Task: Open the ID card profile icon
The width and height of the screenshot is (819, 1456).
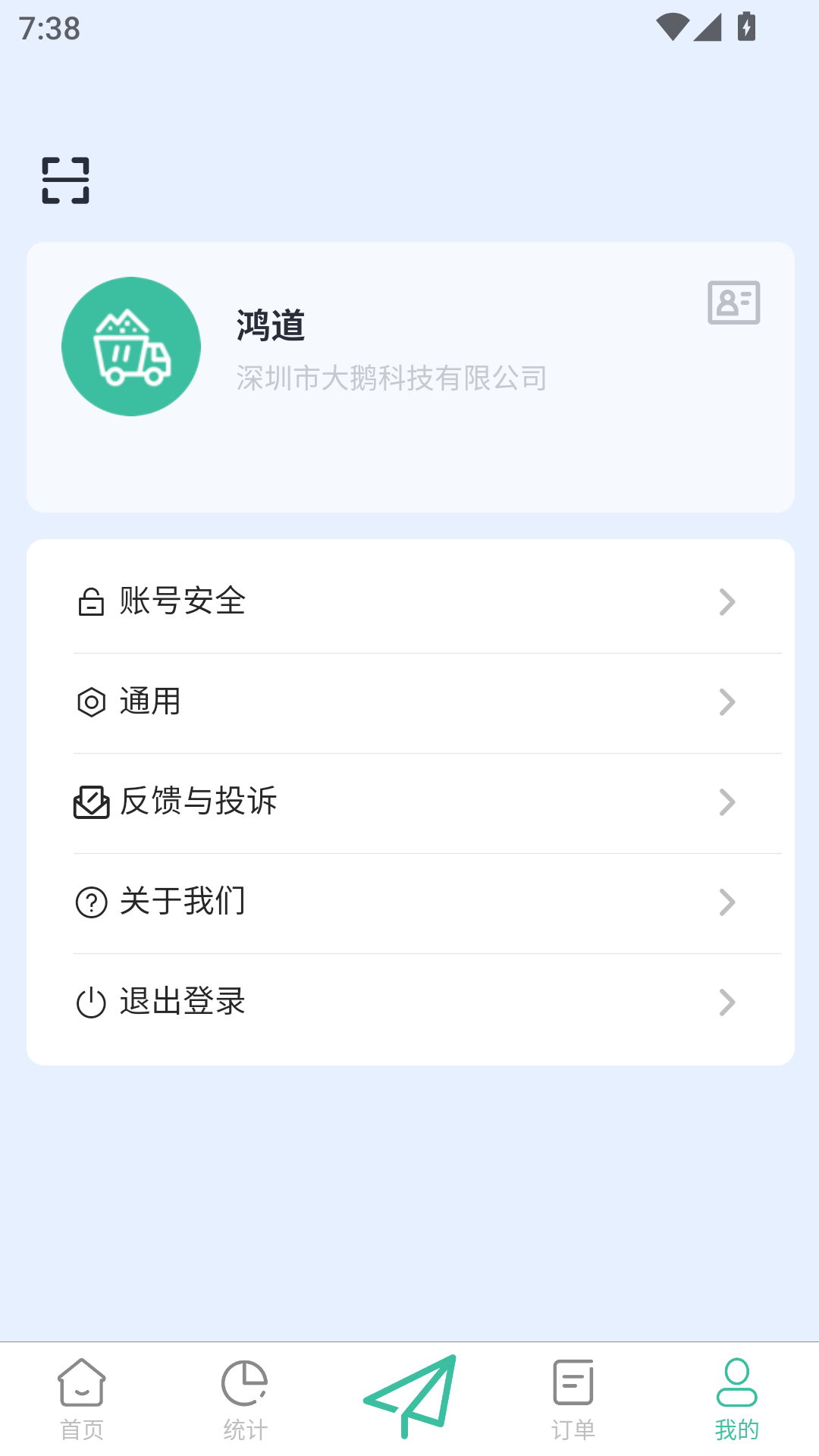Action: 733,303
